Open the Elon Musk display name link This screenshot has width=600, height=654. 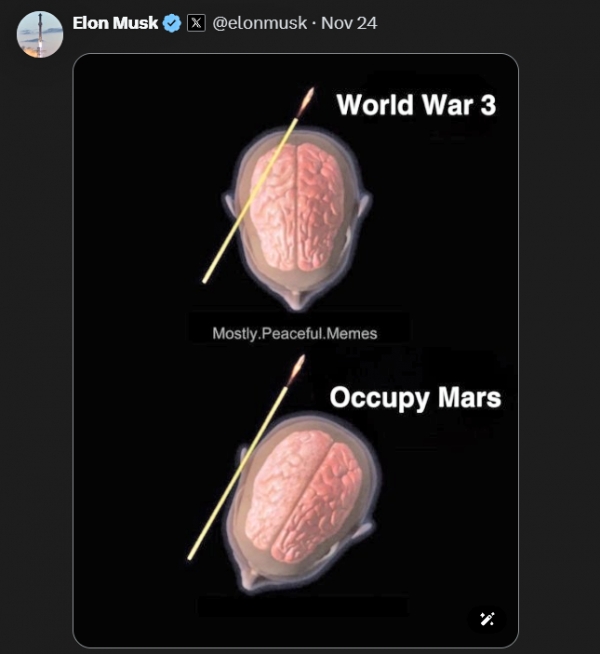(x=115, y=23)
